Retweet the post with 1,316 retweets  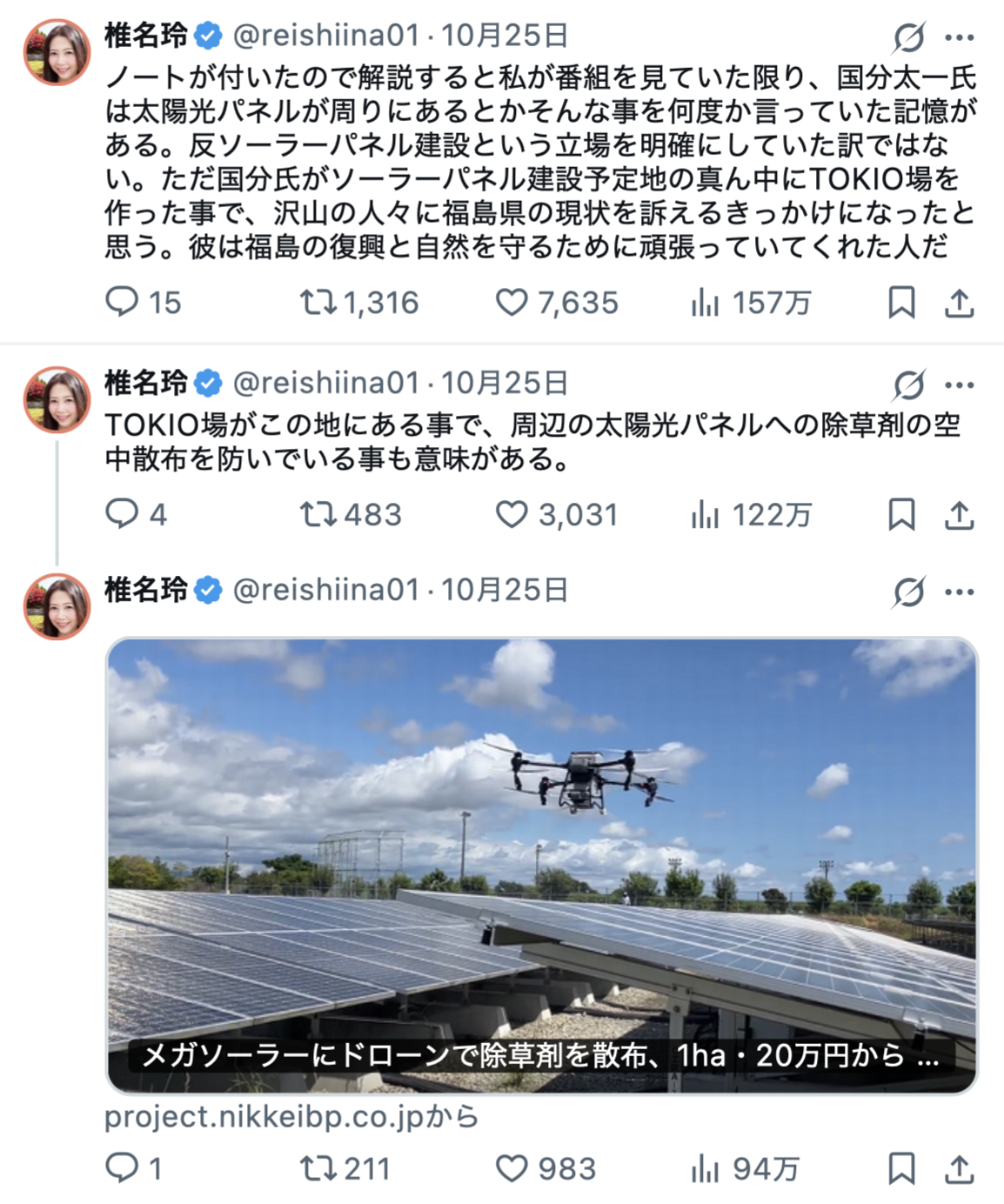(318, 302)
